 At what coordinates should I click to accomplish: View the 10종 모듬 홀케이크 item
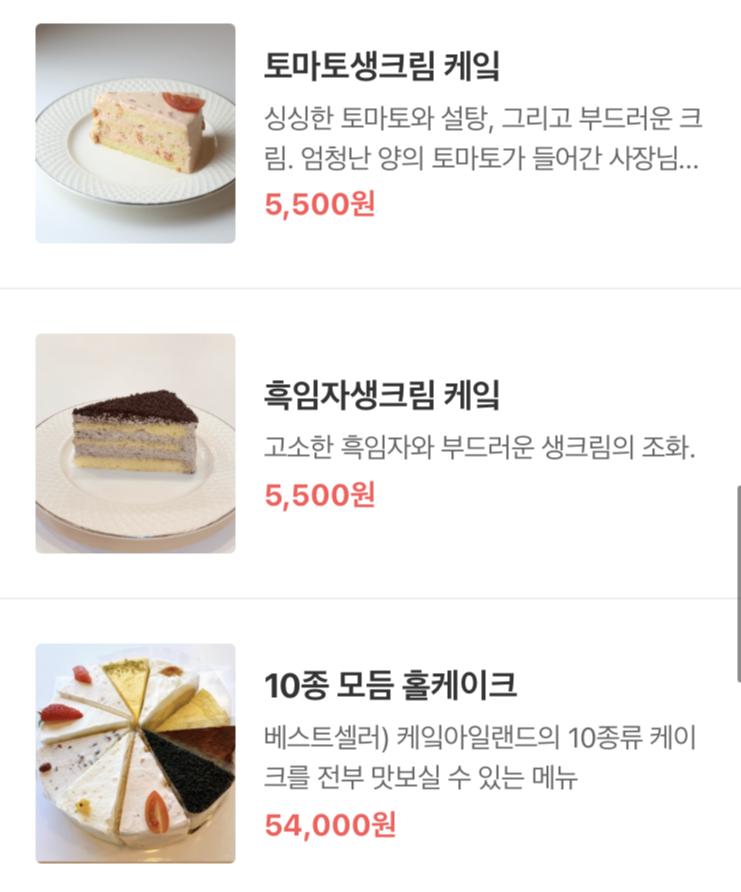[390, 686]
